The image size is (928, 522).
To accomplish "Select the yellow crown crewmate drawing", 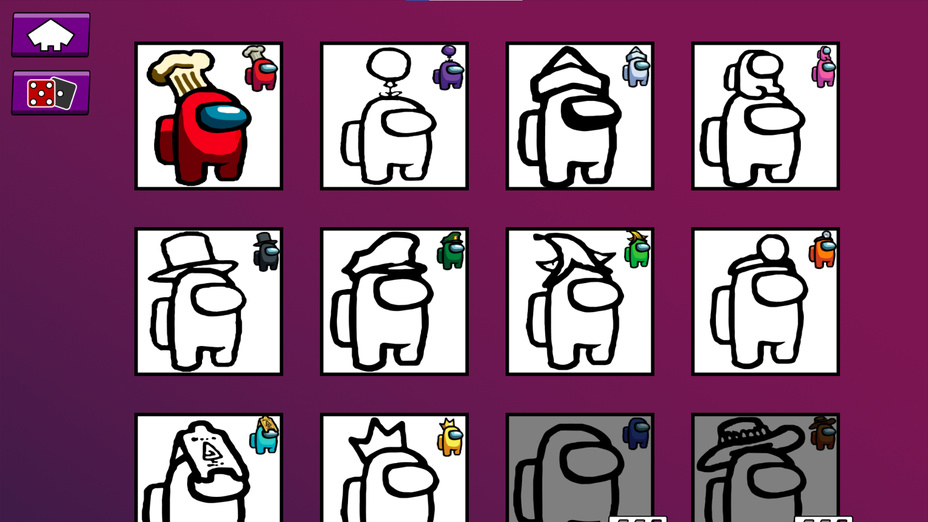I will pos(394,468).
